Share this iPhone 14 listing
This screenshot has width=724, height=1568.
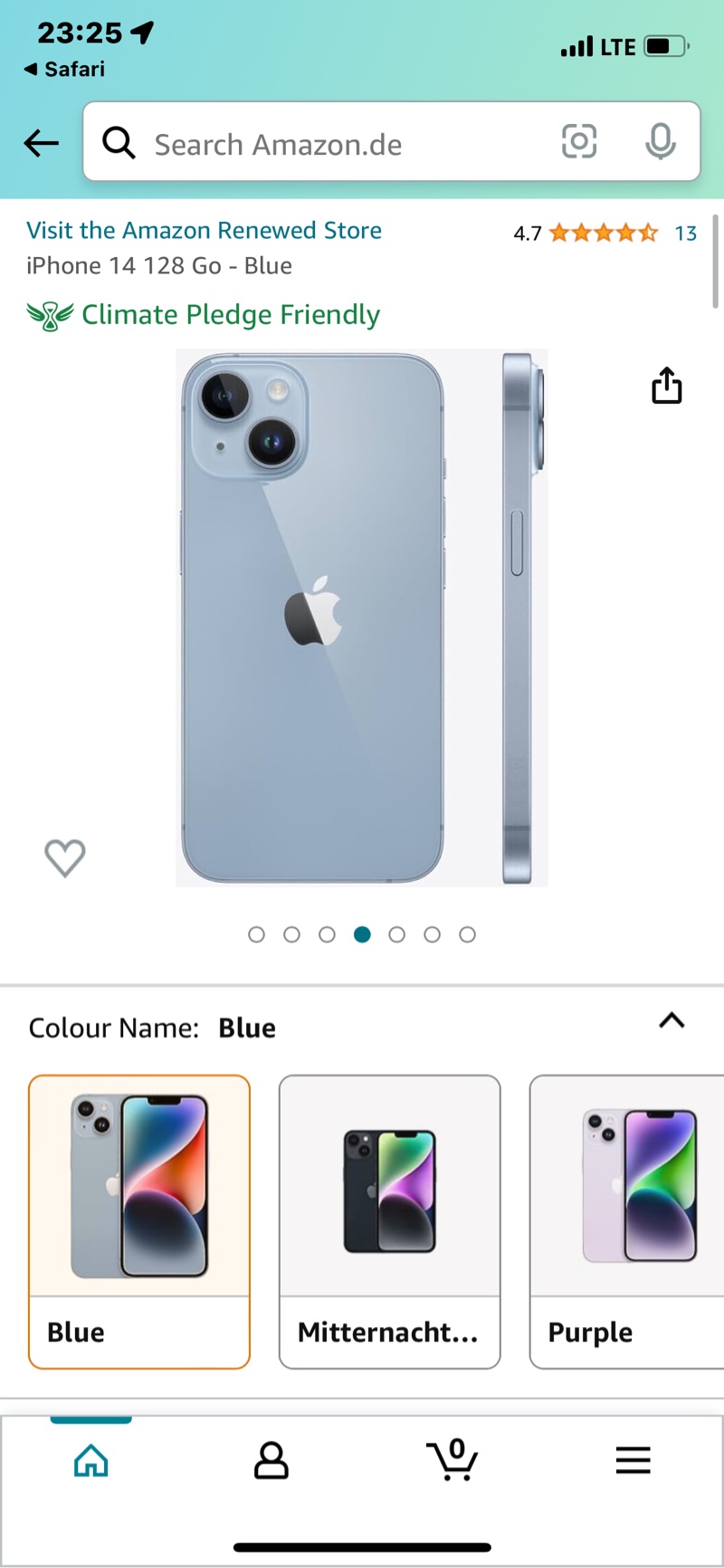click(667, 386)
